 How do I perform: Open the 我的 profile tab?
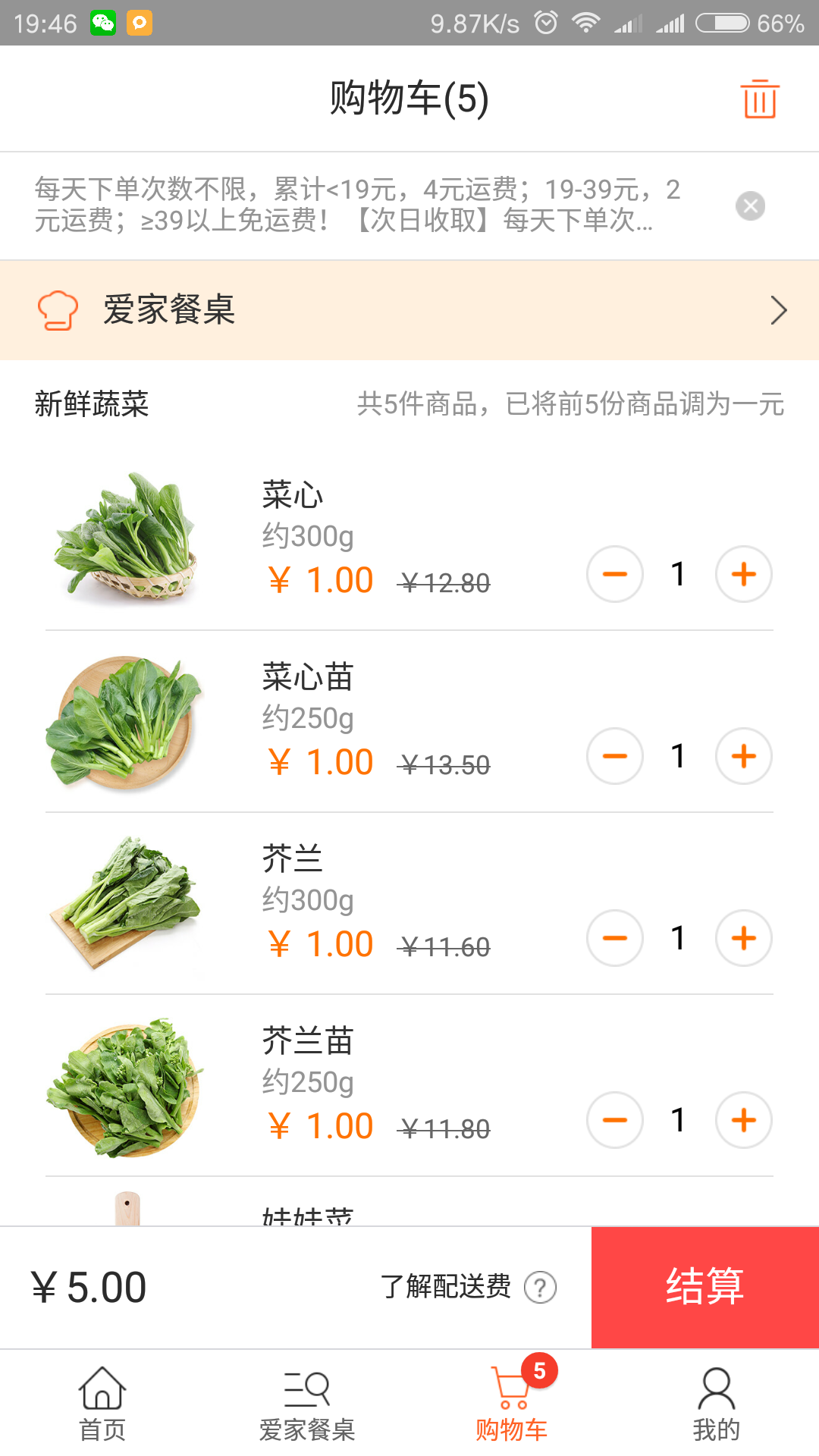tap(716, 1404)
